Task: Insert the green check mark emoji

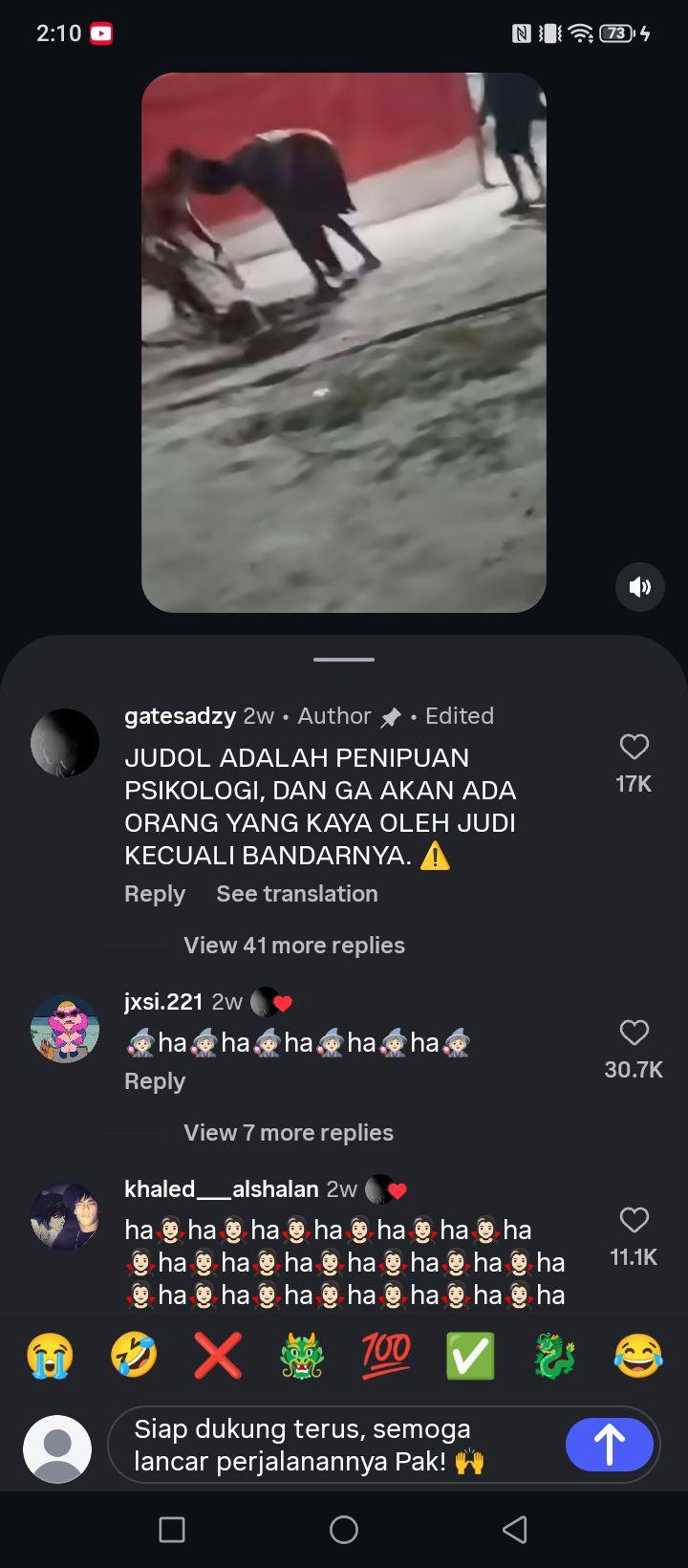Action: (x=470, y=1356)
